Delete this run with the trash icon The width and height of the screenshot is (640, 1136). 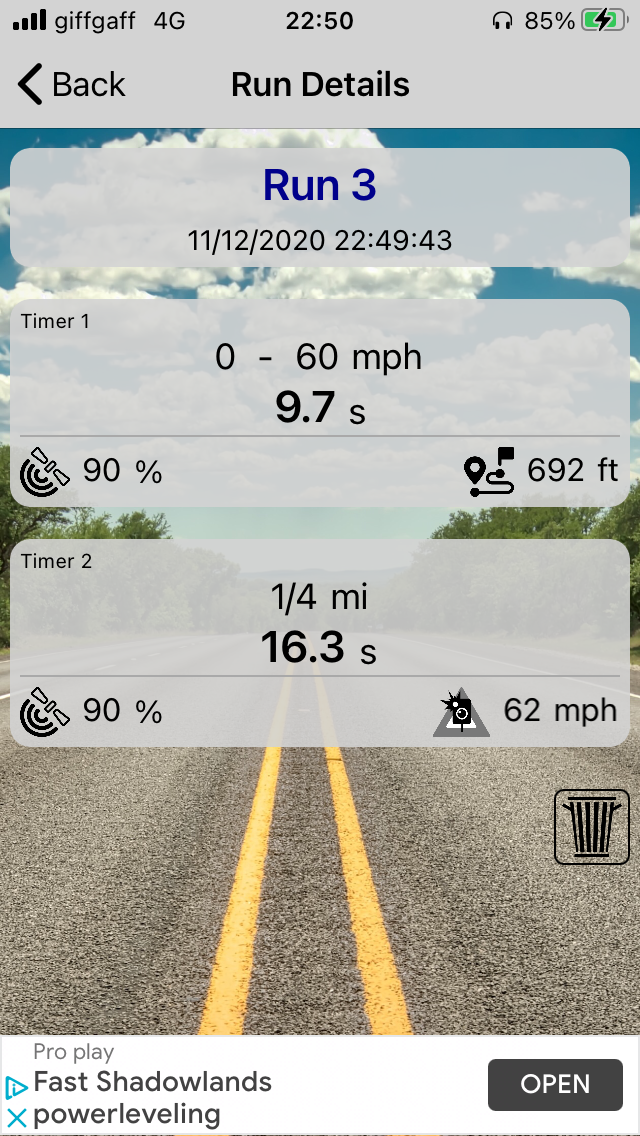tap(592, 826)
